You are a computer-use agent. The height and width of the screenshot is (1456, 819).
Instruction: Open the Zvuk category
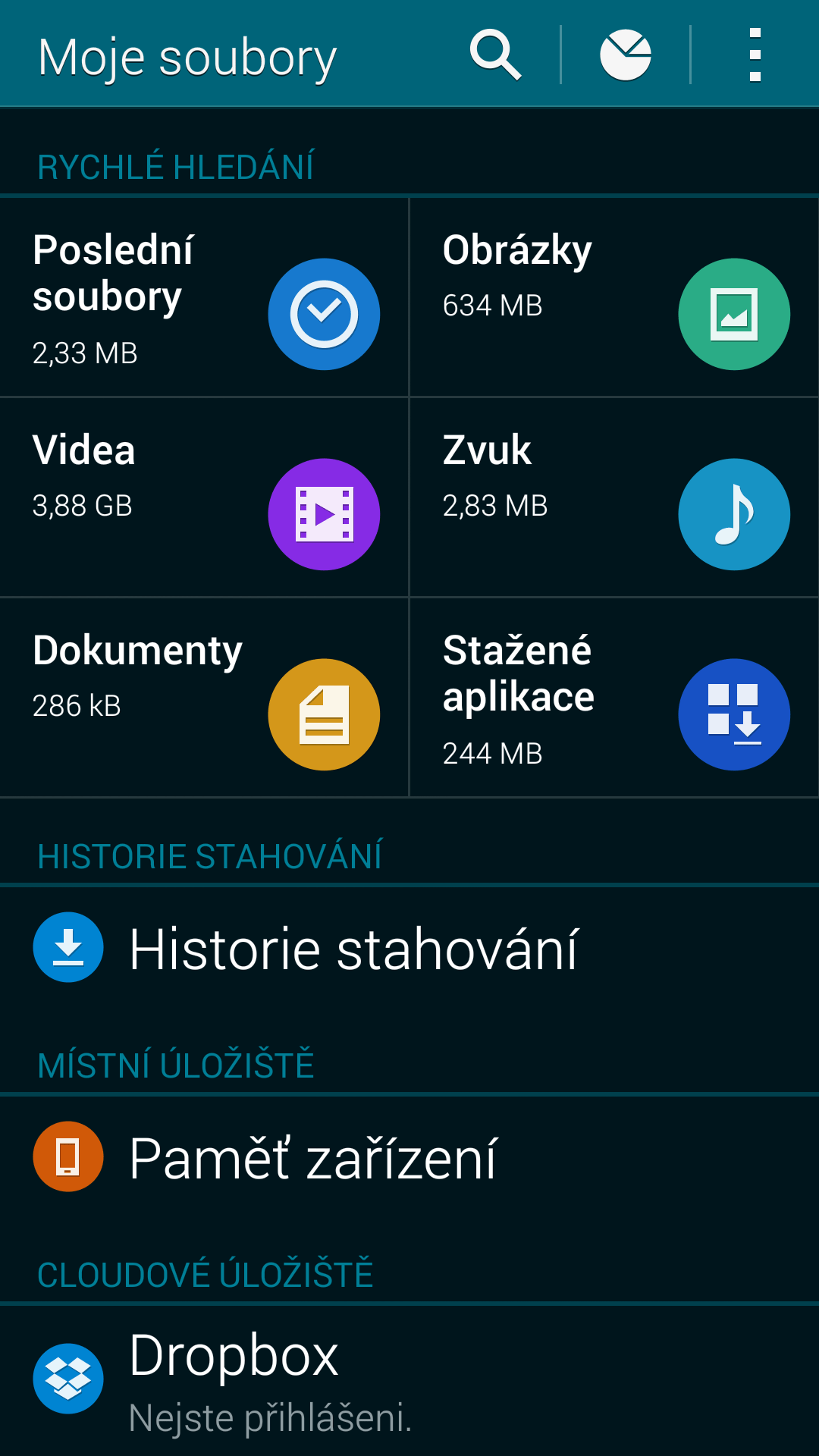click(x=614, y=497)
